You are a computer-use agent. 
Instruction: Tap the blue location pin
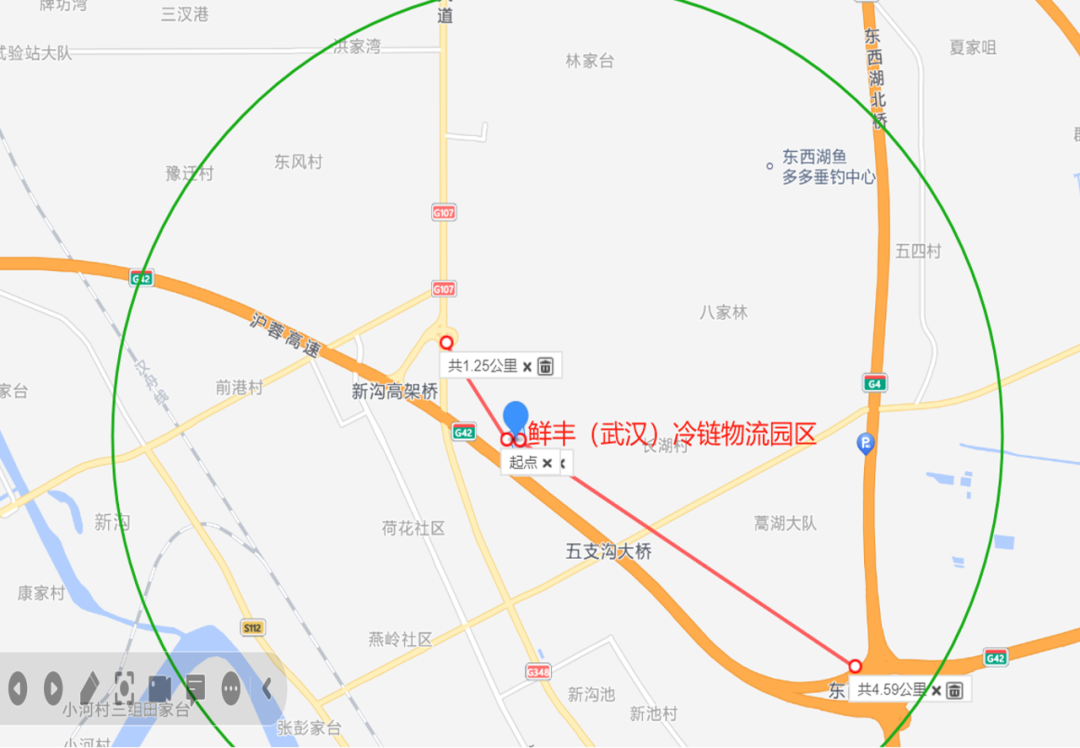click(x=515, y=418)
